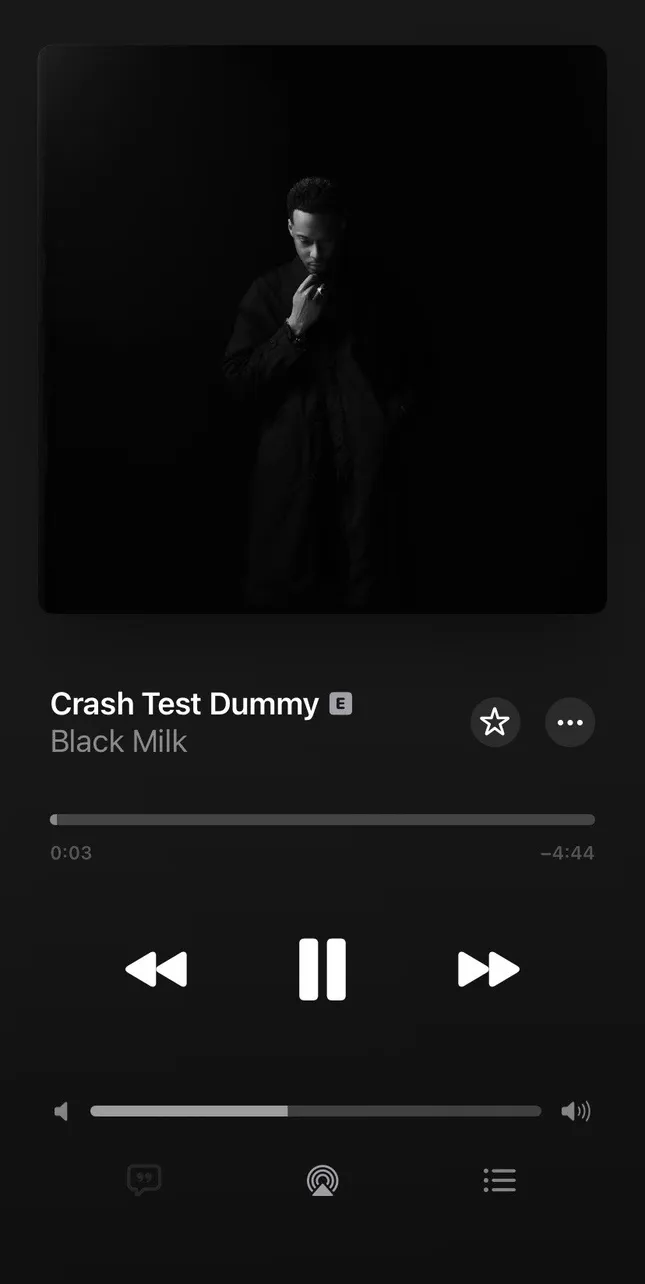Show the song lyrics

pyautogui.click(x=144, y=1180)
